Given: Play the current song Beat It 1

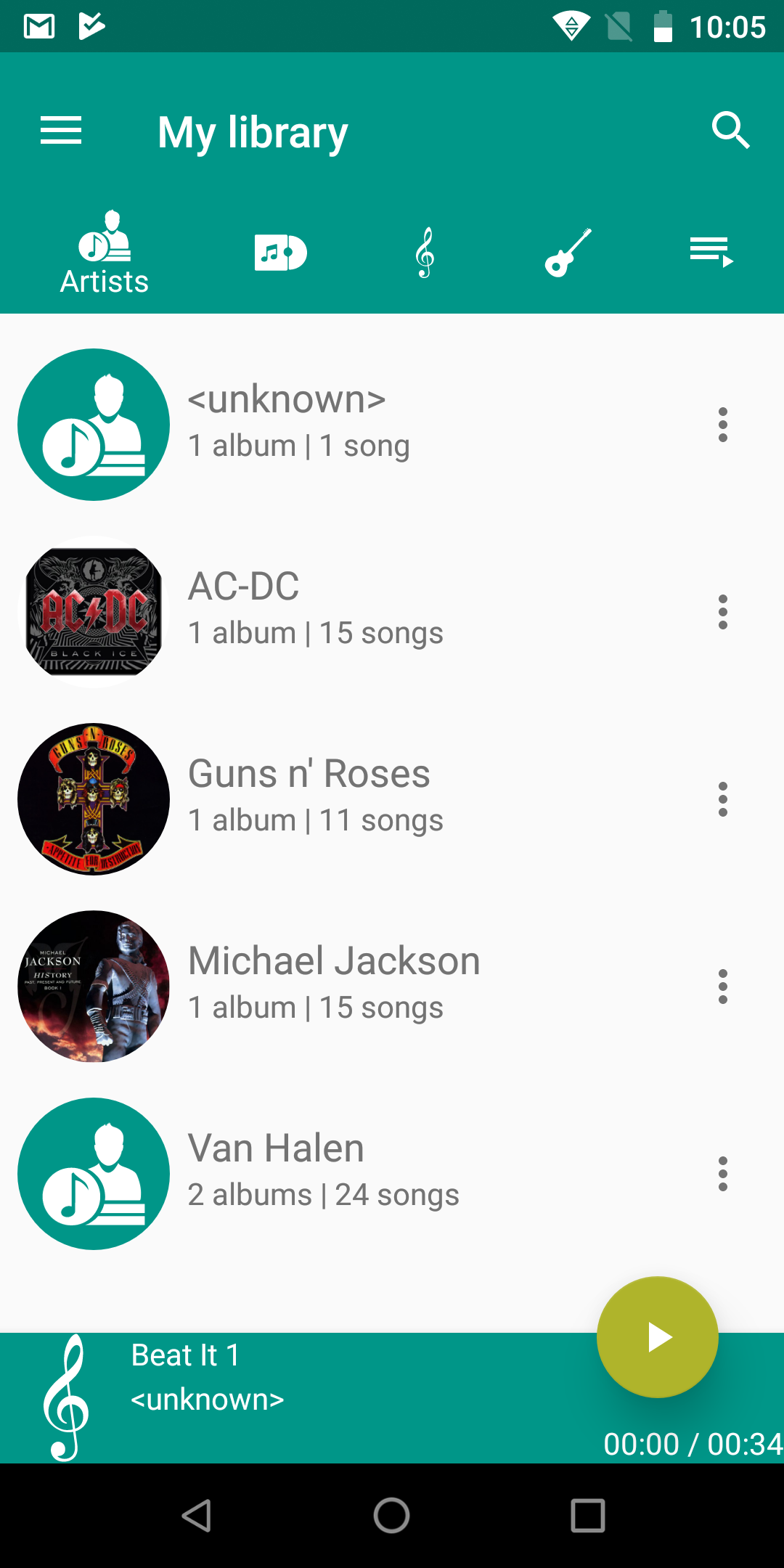Looking at the screenshot, I should [x=658, y=1337].
